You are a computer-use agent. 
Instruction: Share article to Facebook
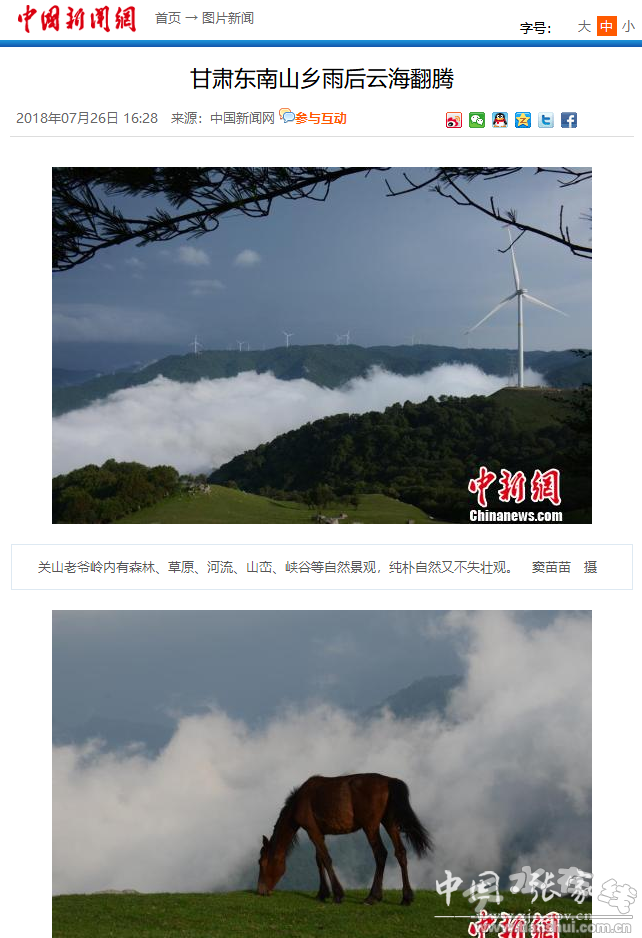point(569,120)
